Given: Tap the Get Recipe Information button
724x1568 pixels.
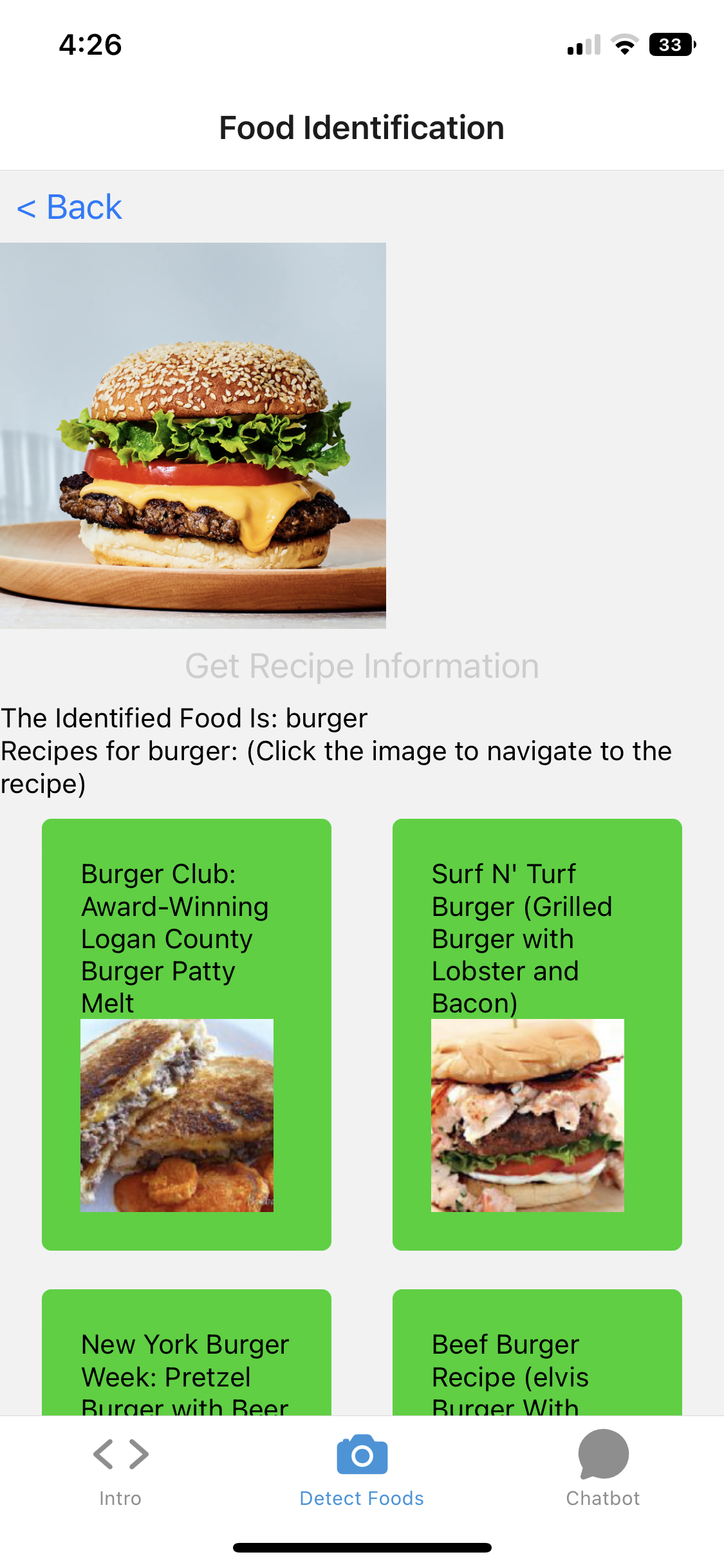Looking at the screenshot, I should click(x=362, y=666).
